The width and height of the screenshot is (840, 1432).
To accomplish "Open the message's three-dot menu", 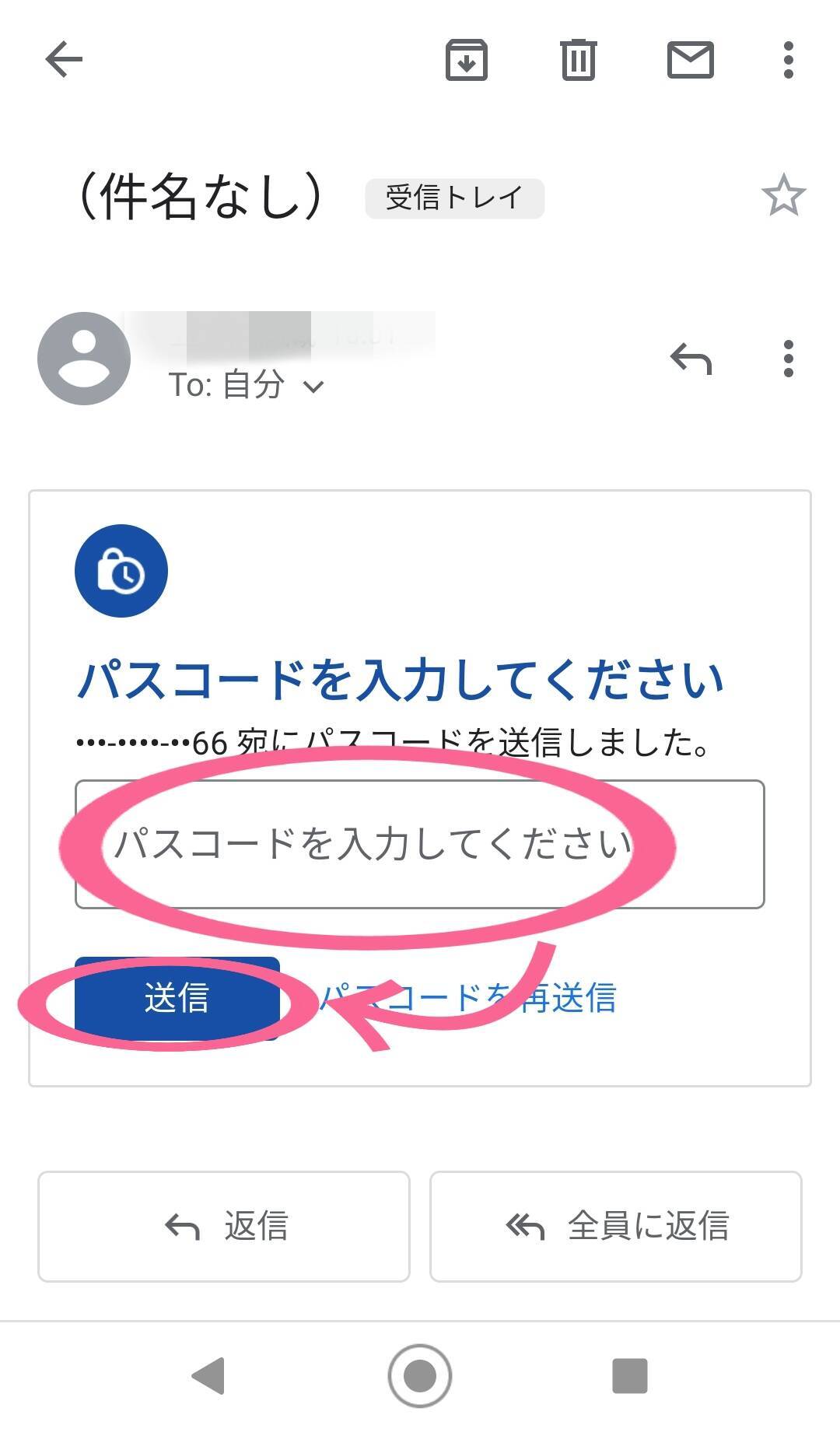I will 788,359.
